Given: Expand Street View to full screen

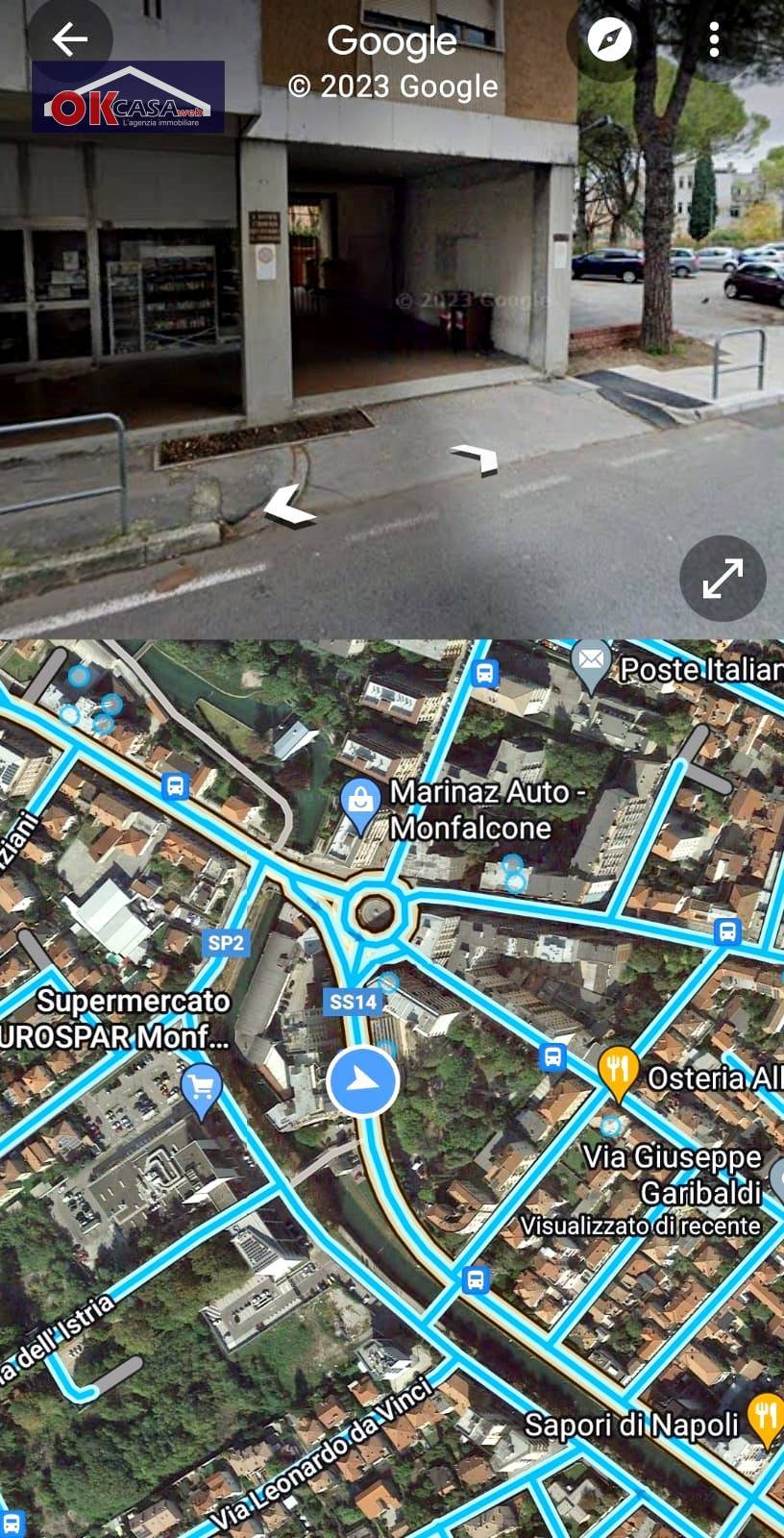Looking at the screenshot, I should coord(723,579).
